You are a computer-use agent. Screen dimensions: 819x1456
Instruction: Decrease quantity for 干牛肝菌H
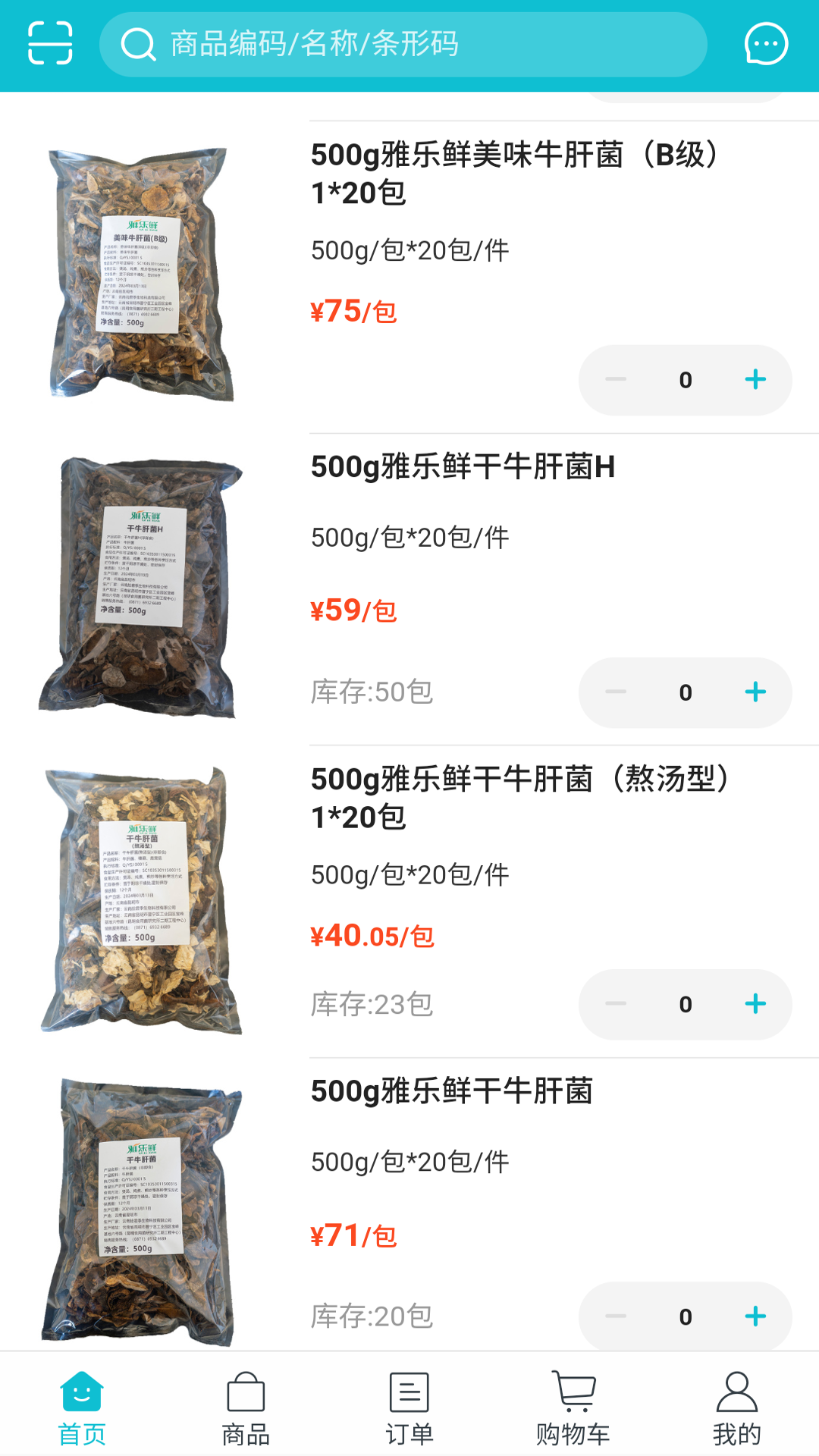coord(616,692)
